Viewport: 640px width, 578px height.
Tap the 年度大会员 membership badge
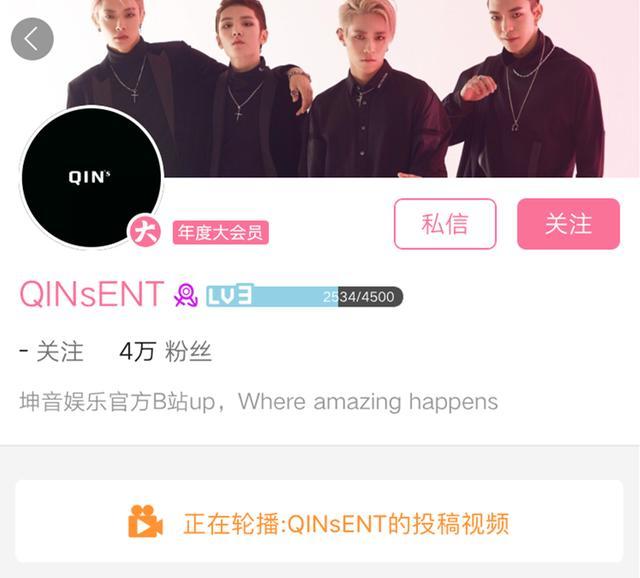220,233
